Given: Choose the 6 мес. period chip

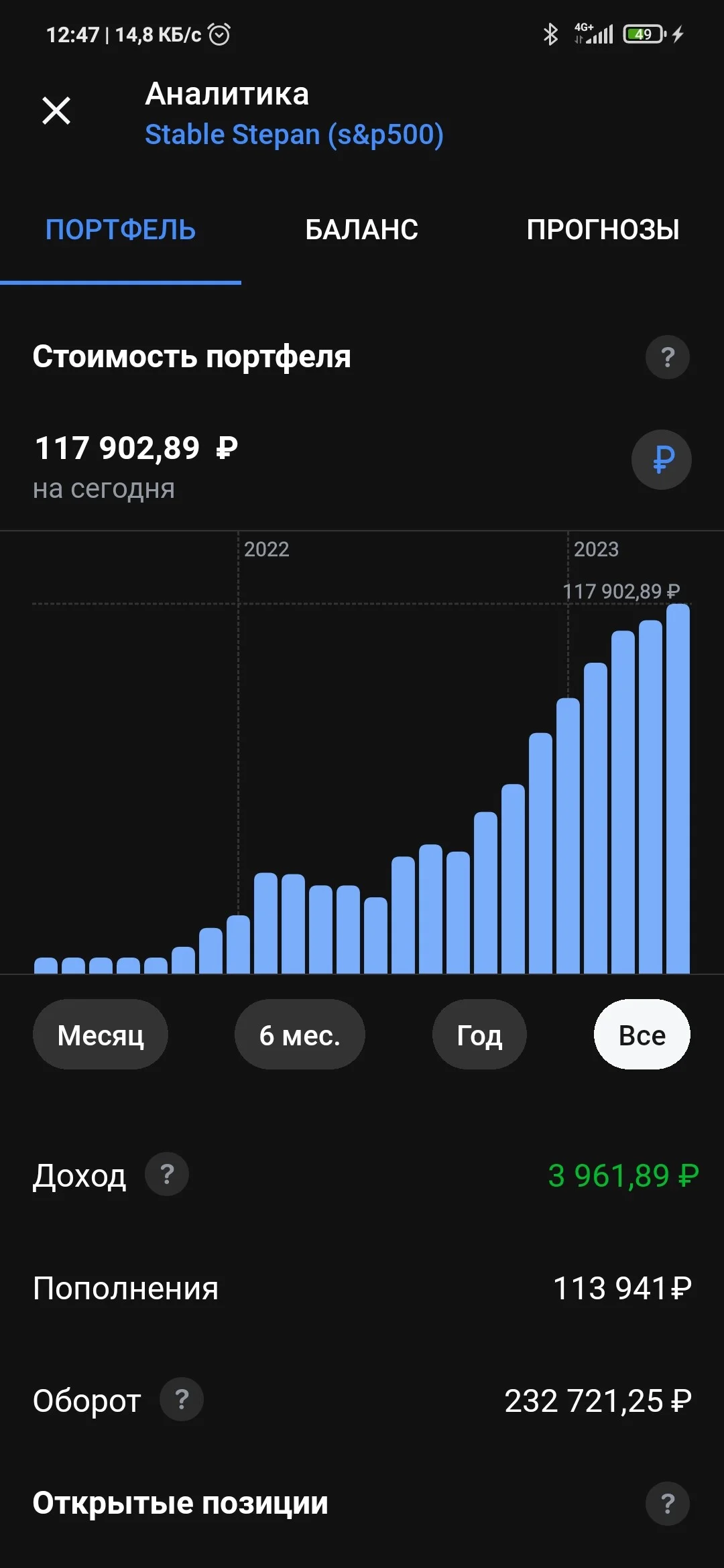Looking at the screenshot, I should (300, 1035).
